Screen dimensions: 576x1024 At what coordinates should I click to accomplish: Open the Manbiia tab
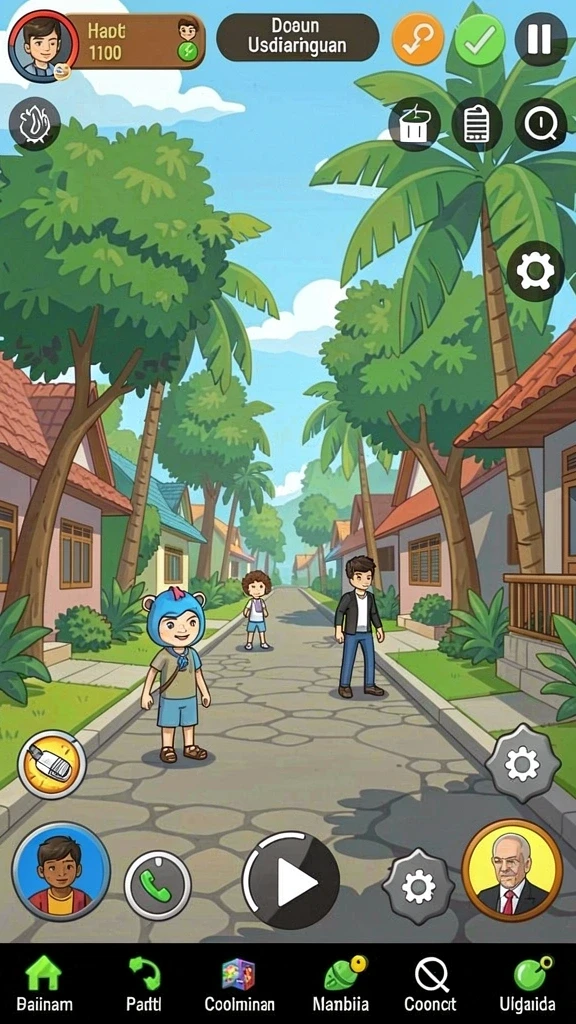click(340, 985)
